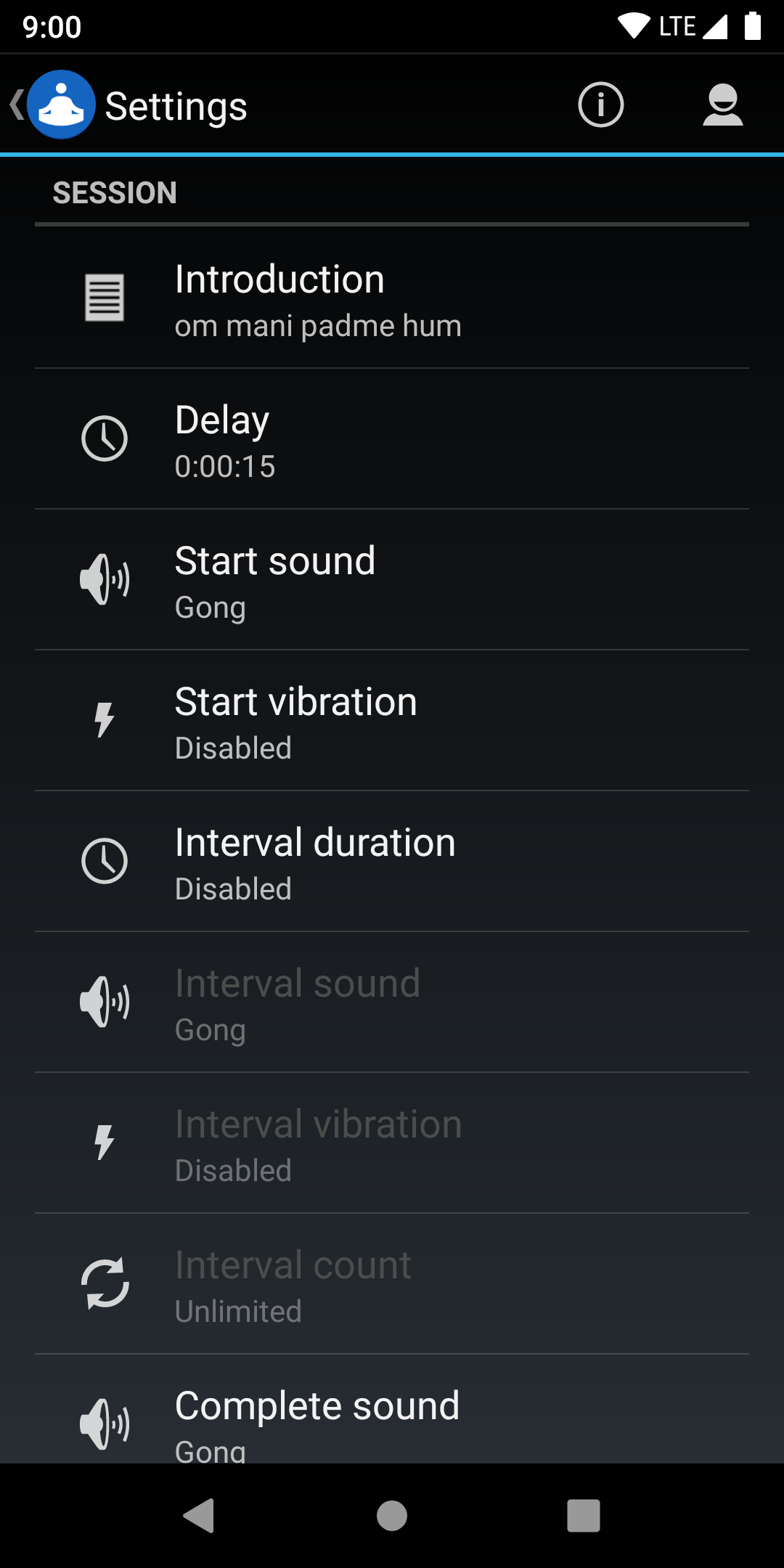
Task: Open Start vibration setting
Action: tap(392, 721)
